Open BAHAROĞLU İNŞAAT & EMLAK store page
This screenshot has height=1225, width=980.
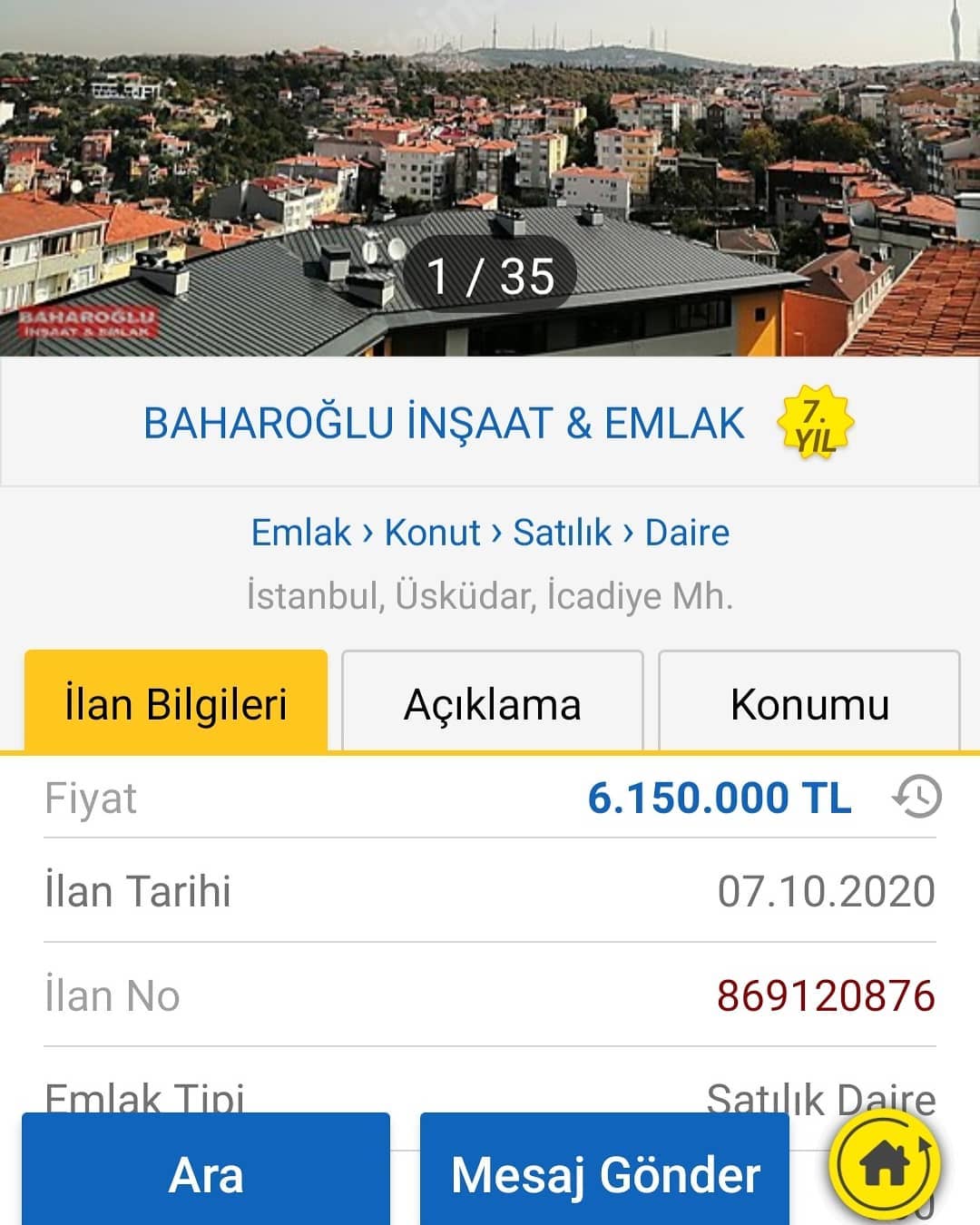coord(445,423)
